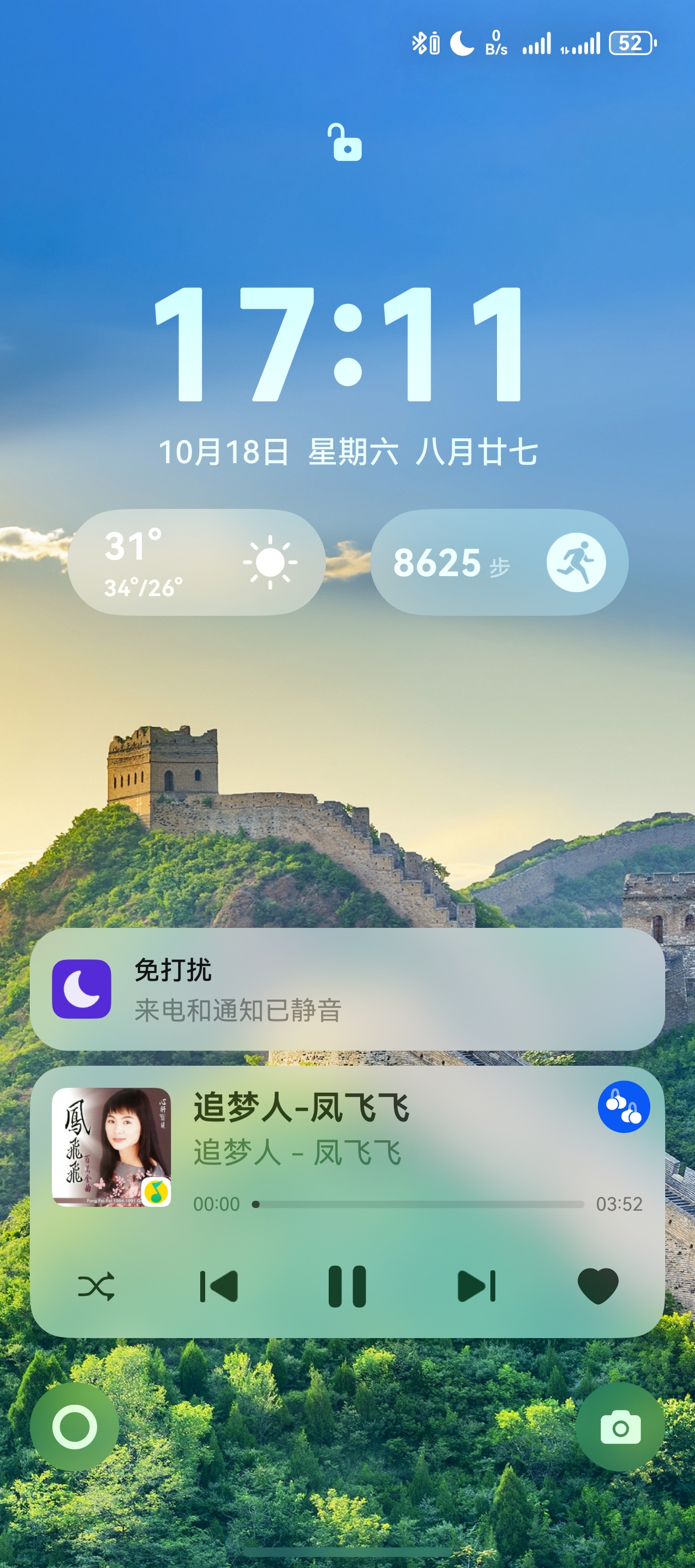
Task: Toggle shuffle play mode
Action: pos(96,1286)
